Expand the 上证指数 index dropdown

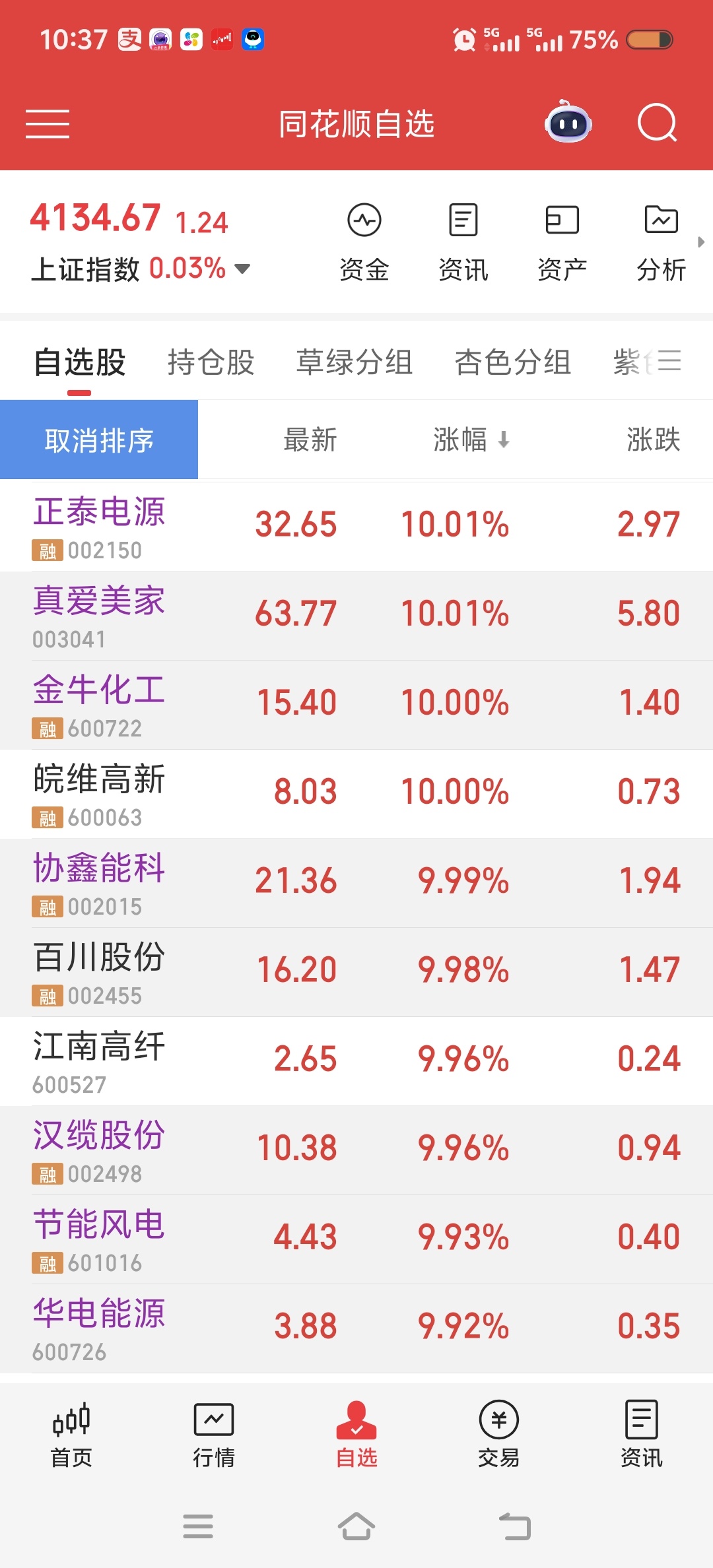pos(242,269)
